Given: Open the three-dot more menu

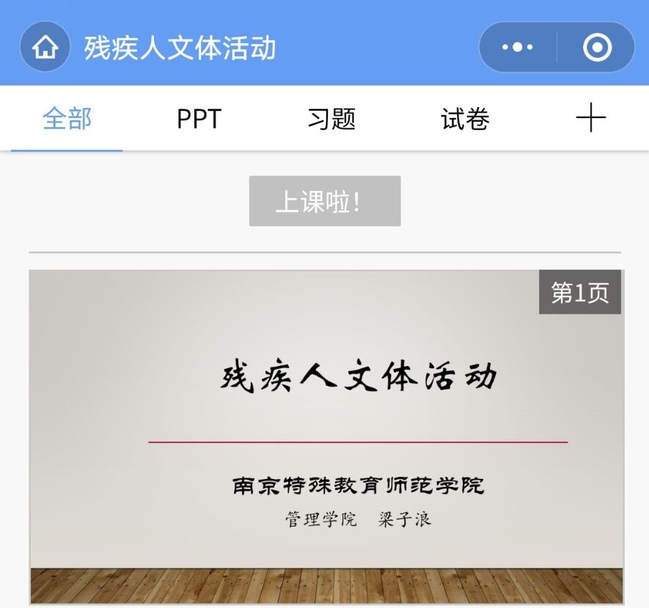Looking at the screenshot, I should pos(517,47).
